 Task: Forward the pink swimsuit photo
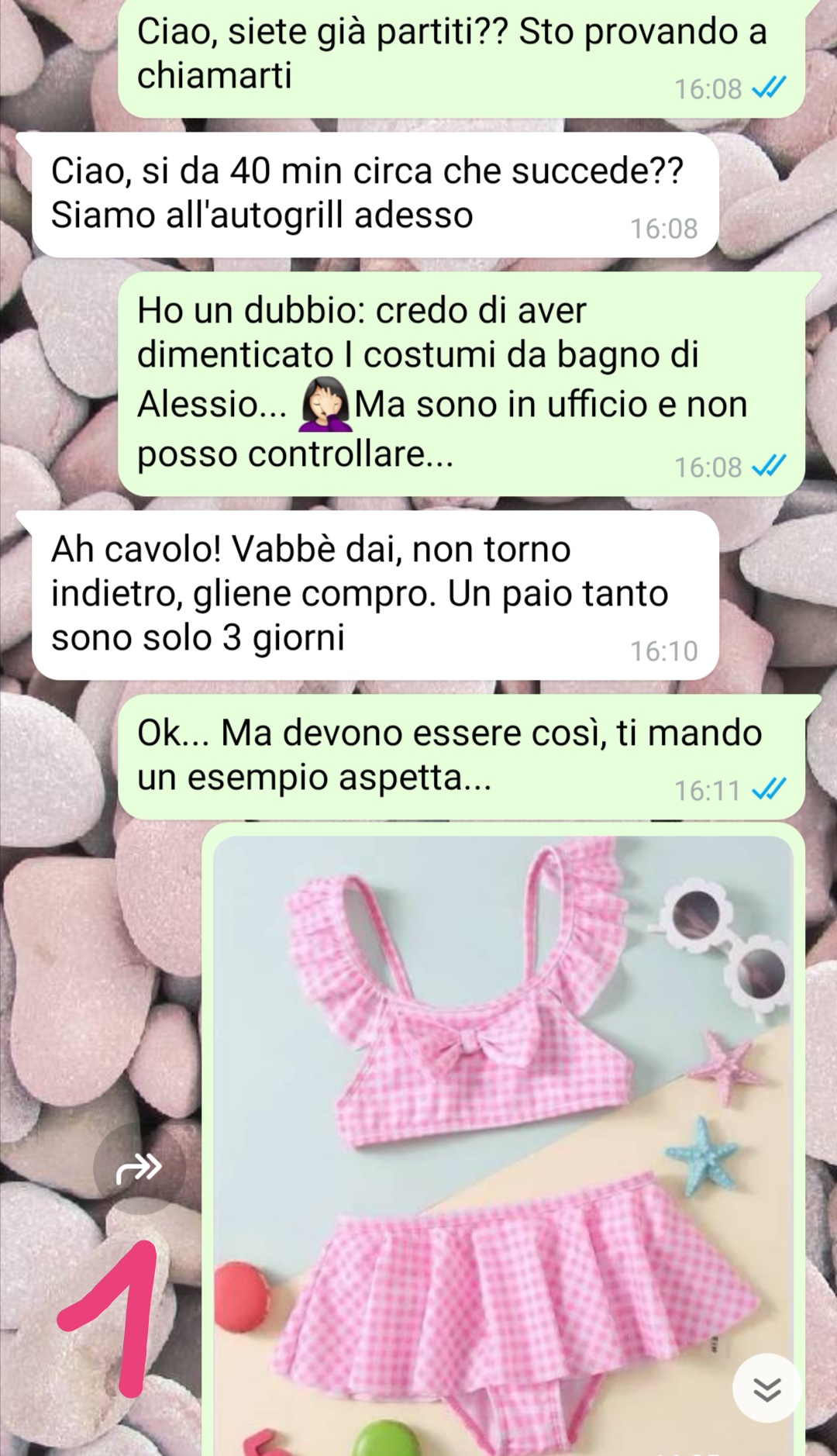click(x=139, y=1168)
